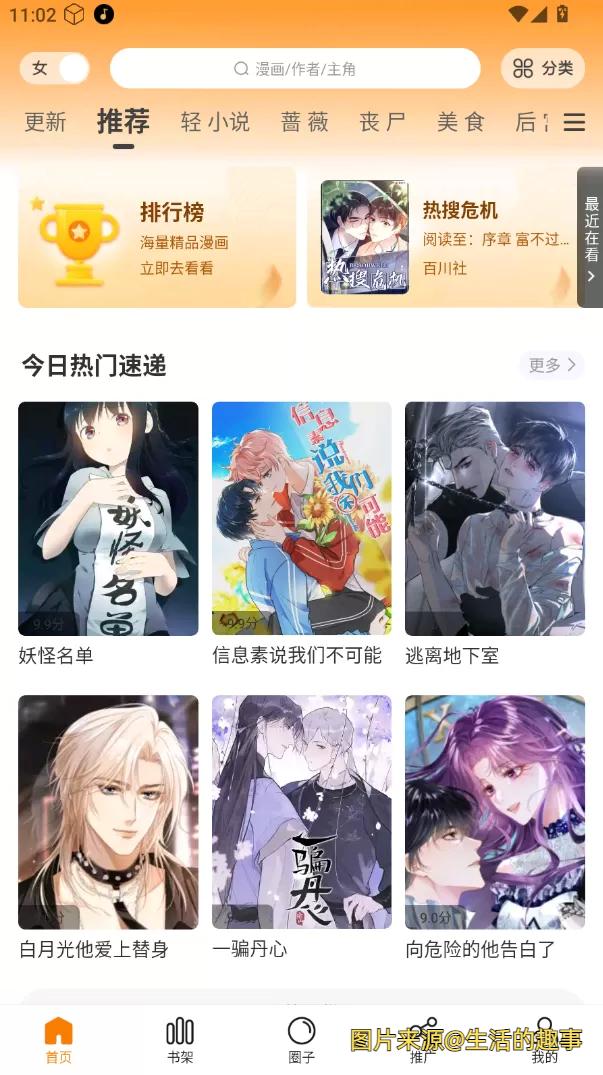This screenshot has width=603, height=1075.
Task: Open the channel list hamburger menu
Action: pyautogui.click(x=574, y=122)
